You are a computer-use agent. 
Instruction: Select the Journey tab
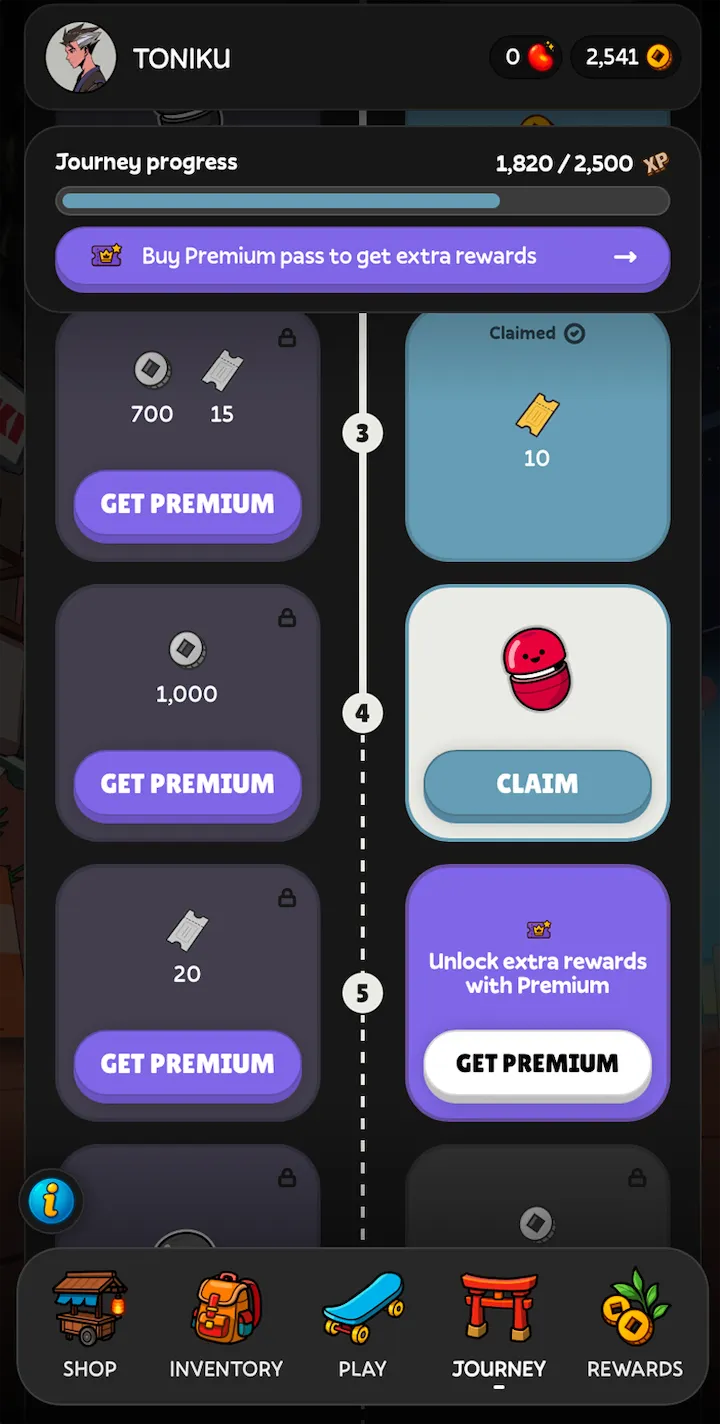498,1324
